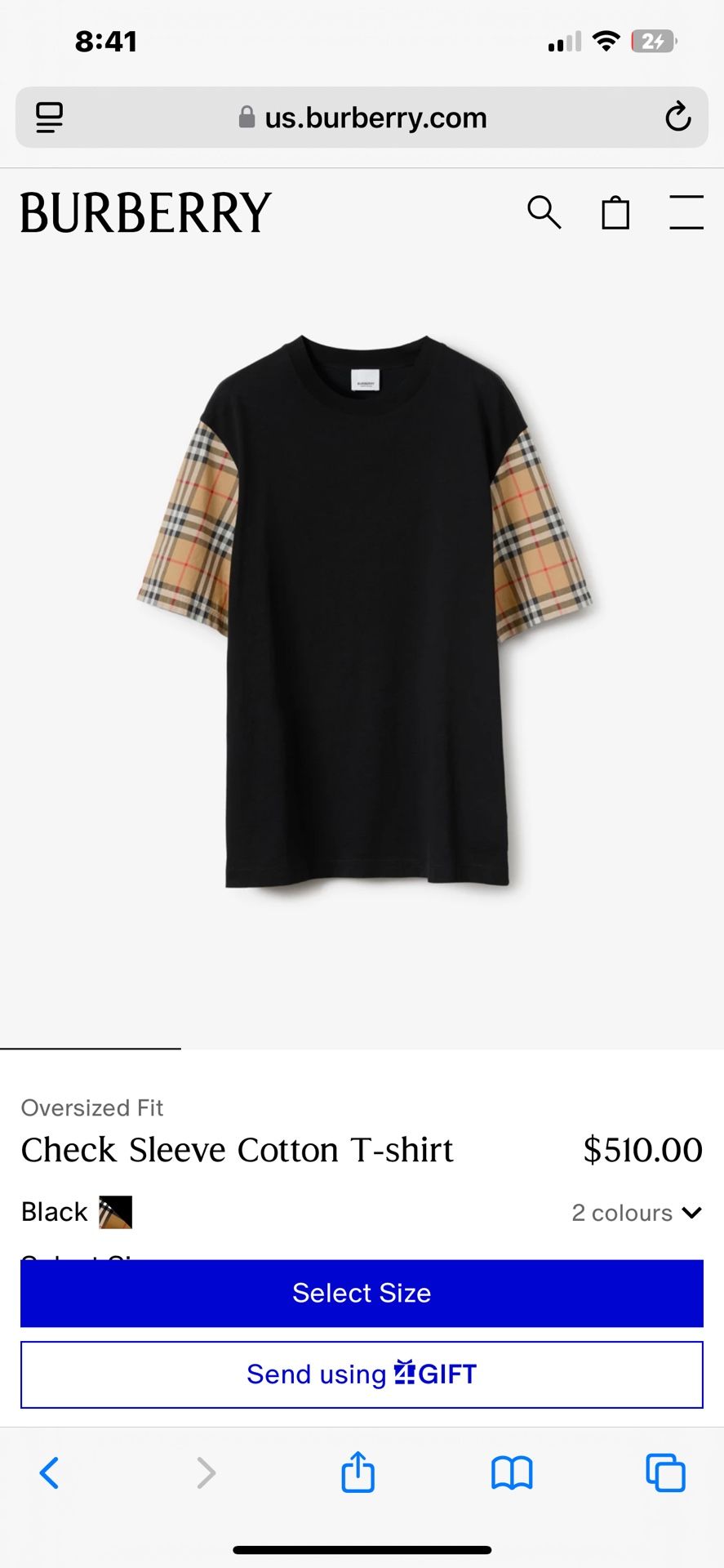Screen dimensions: 724x1568
Task: Open the shopping bag
Action: 615,213
